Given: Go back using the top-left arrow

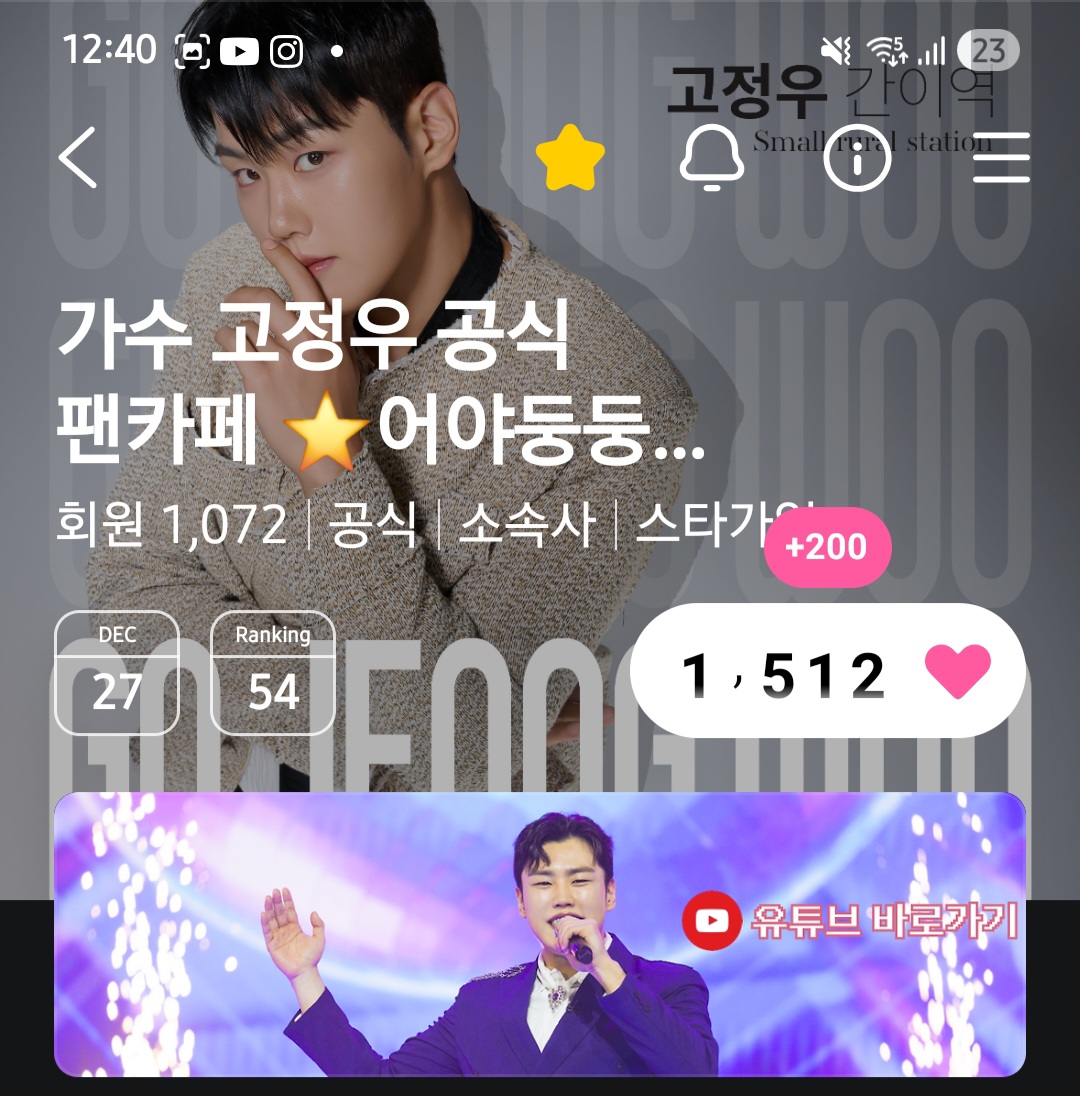Looking at the screenshot, I should pyautogui.click(x=78, y=158).
